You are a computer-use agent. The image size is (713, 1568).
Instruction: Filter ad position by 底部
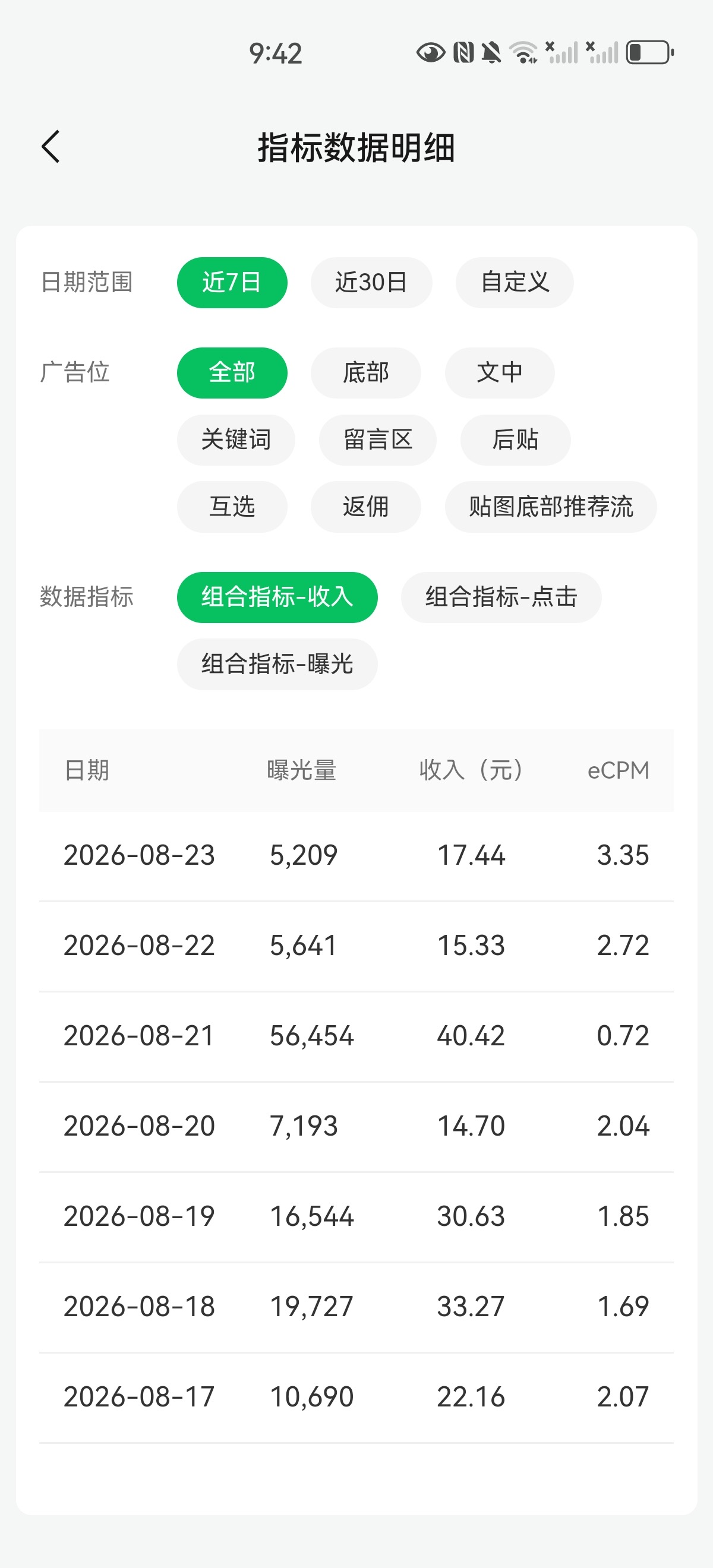coord(366,372)
